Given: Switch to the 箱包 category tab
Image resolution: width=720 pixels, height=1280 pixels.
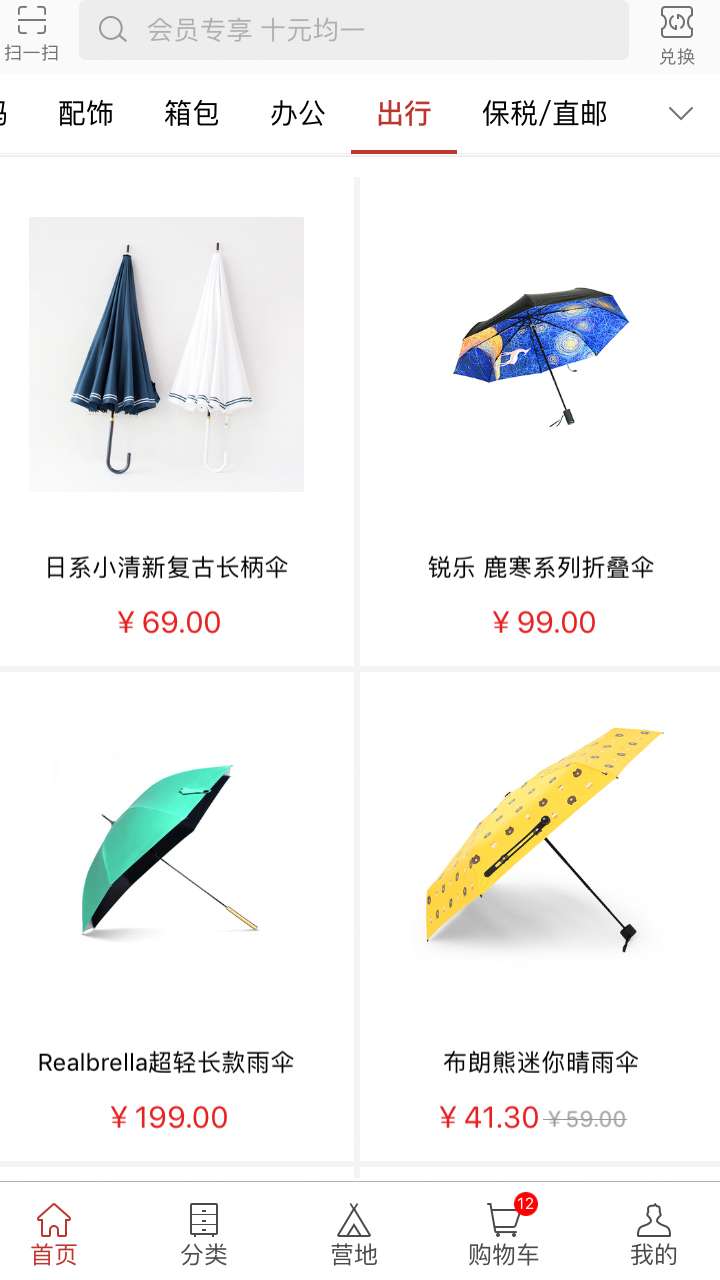Looking at the screenshot, I should point(192,114).
